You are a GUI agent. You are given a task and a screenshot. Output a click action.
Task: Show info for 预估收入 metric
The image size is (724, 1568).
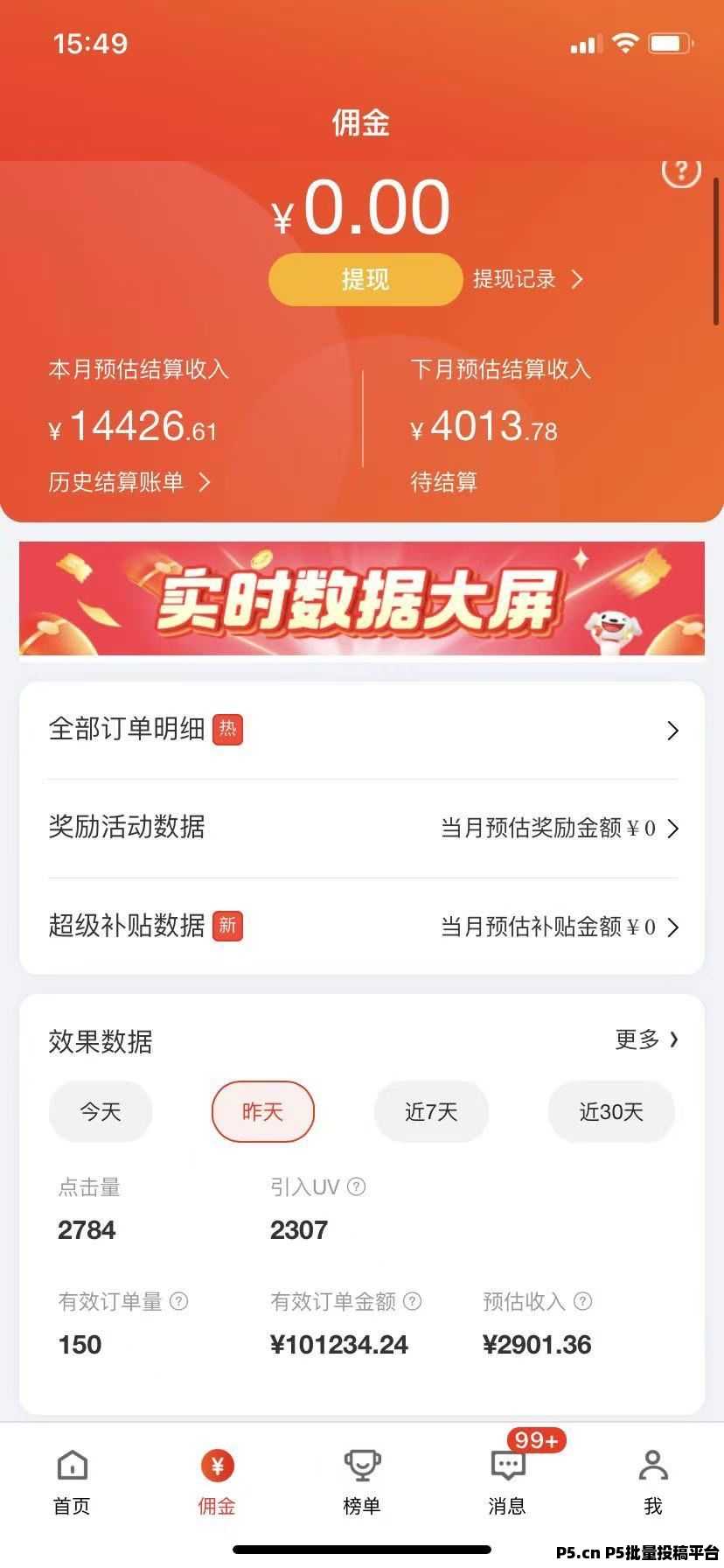tap(582, 1301)
